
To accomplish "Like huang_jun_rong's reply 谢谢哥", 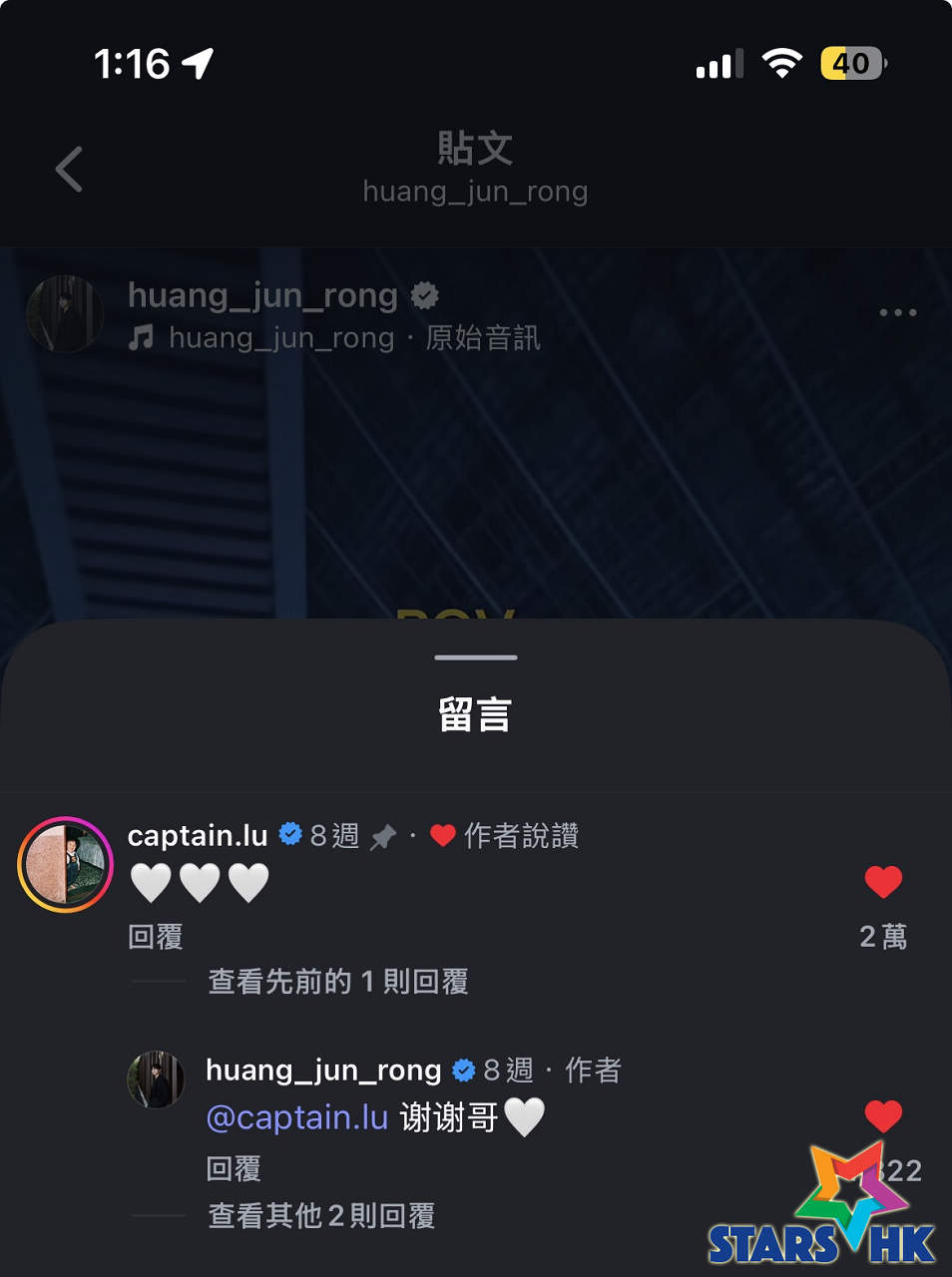I will pyautogui.click(x=883, y=1115).
